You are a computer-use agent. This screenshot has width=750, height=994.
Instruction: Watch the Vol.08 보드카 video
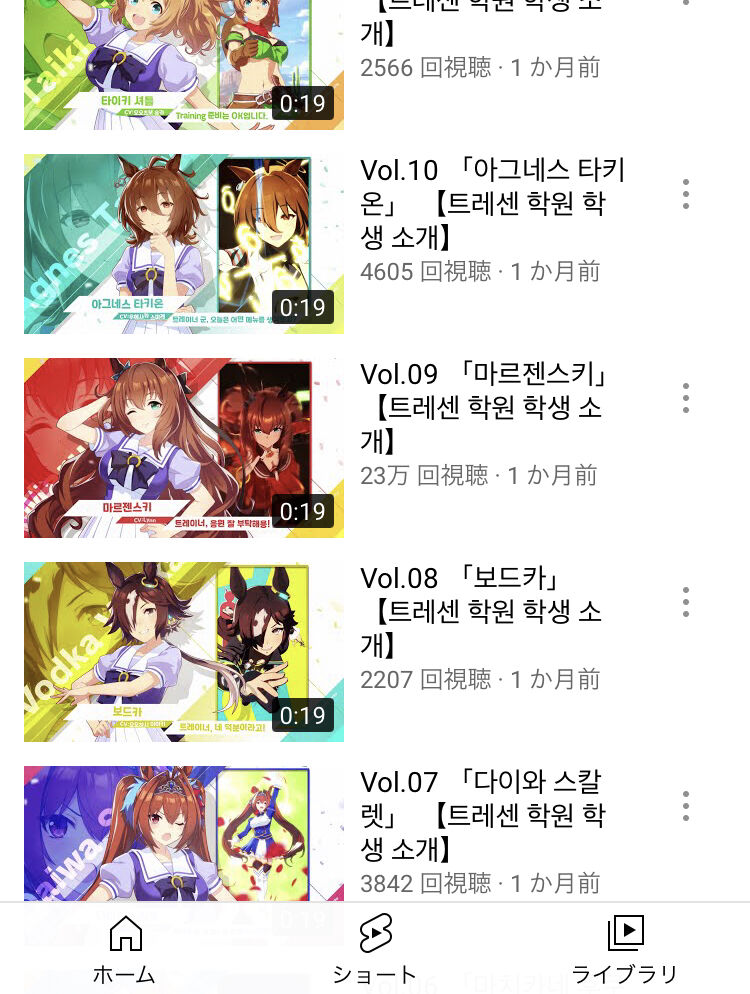click(183, 652)
